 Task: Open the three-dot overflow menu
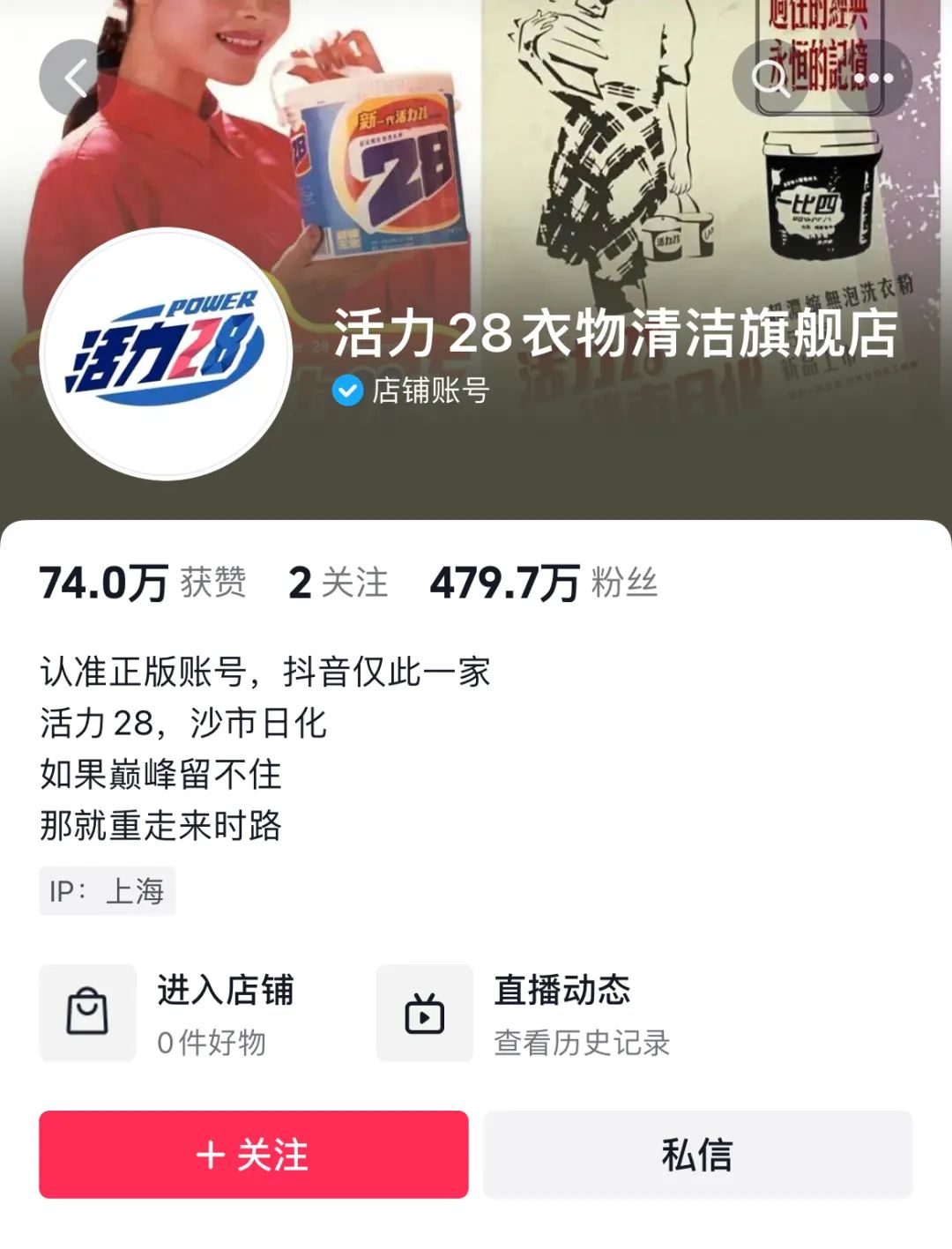(x=874, y=78)
